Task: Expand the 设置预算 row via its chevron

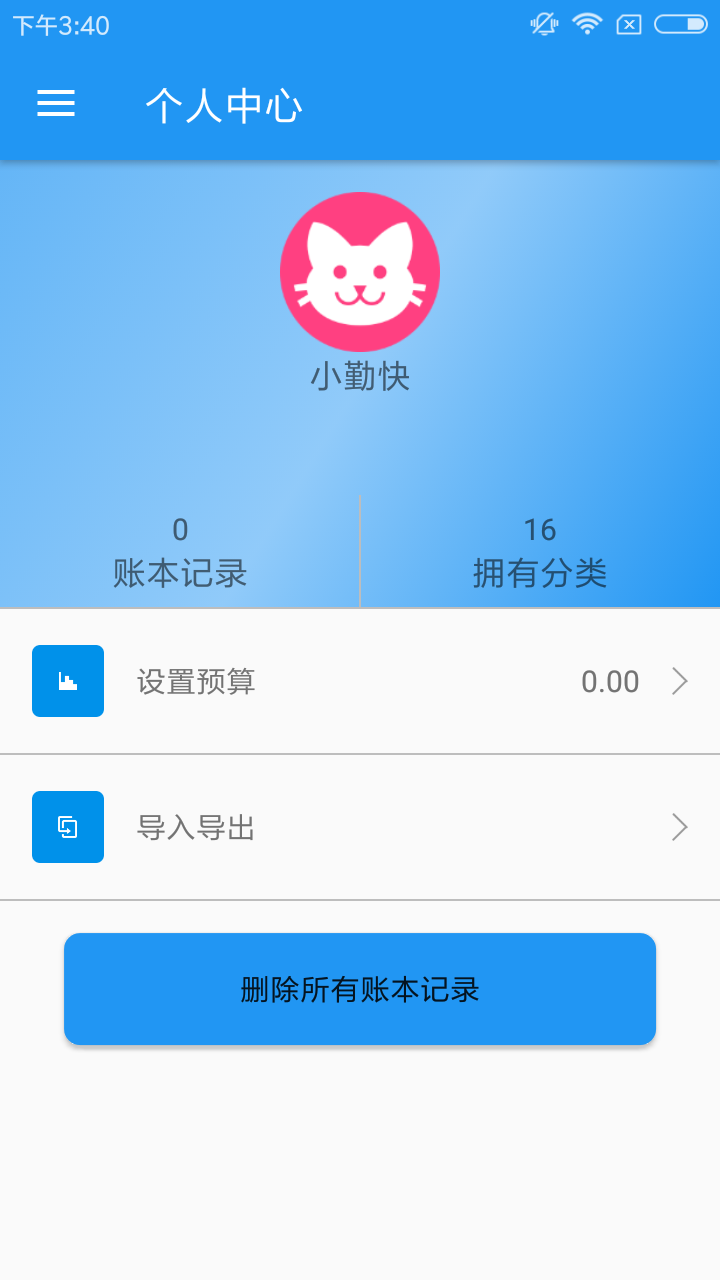Action: pos(681,681)
